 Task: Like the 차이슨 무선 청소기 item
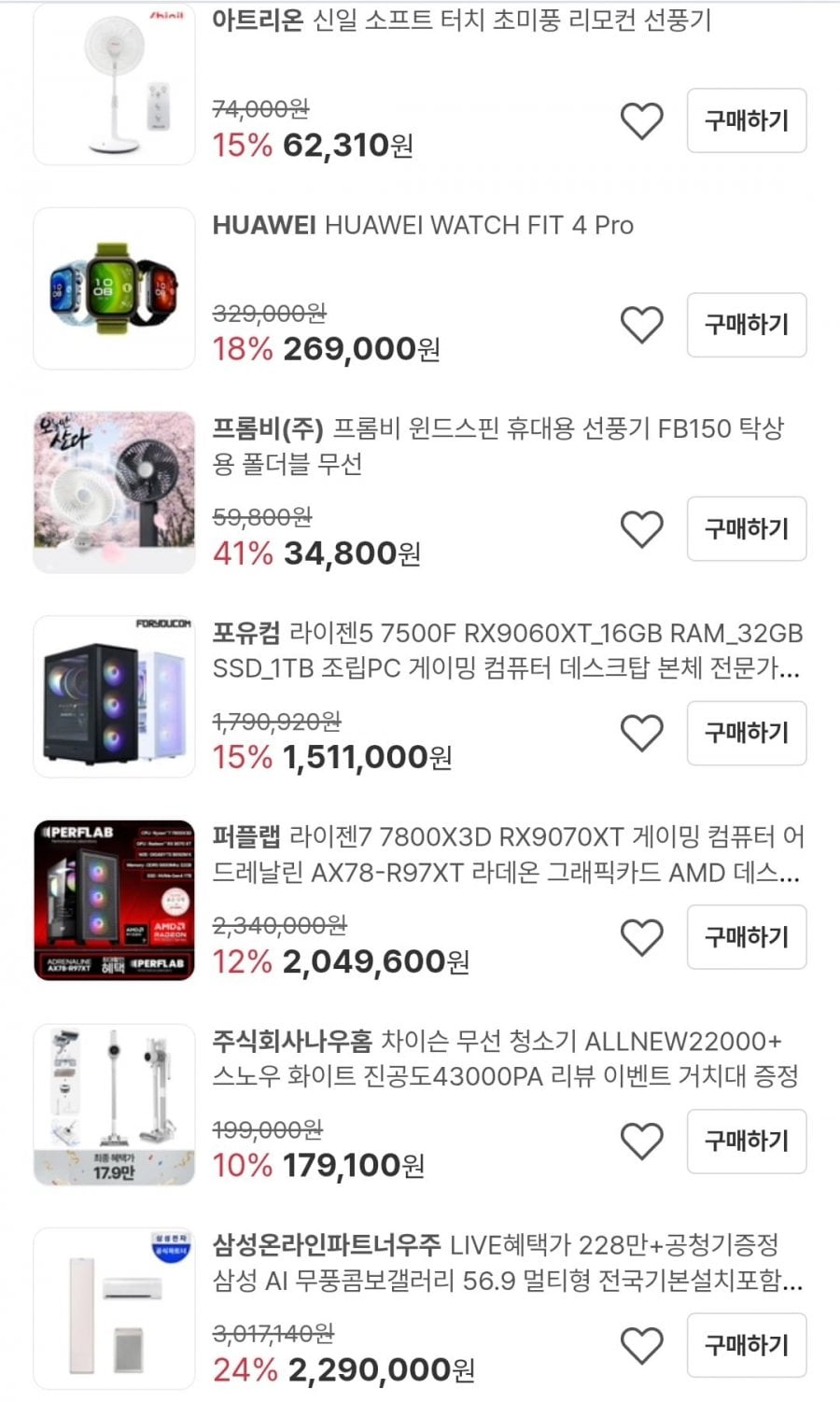641,1142
